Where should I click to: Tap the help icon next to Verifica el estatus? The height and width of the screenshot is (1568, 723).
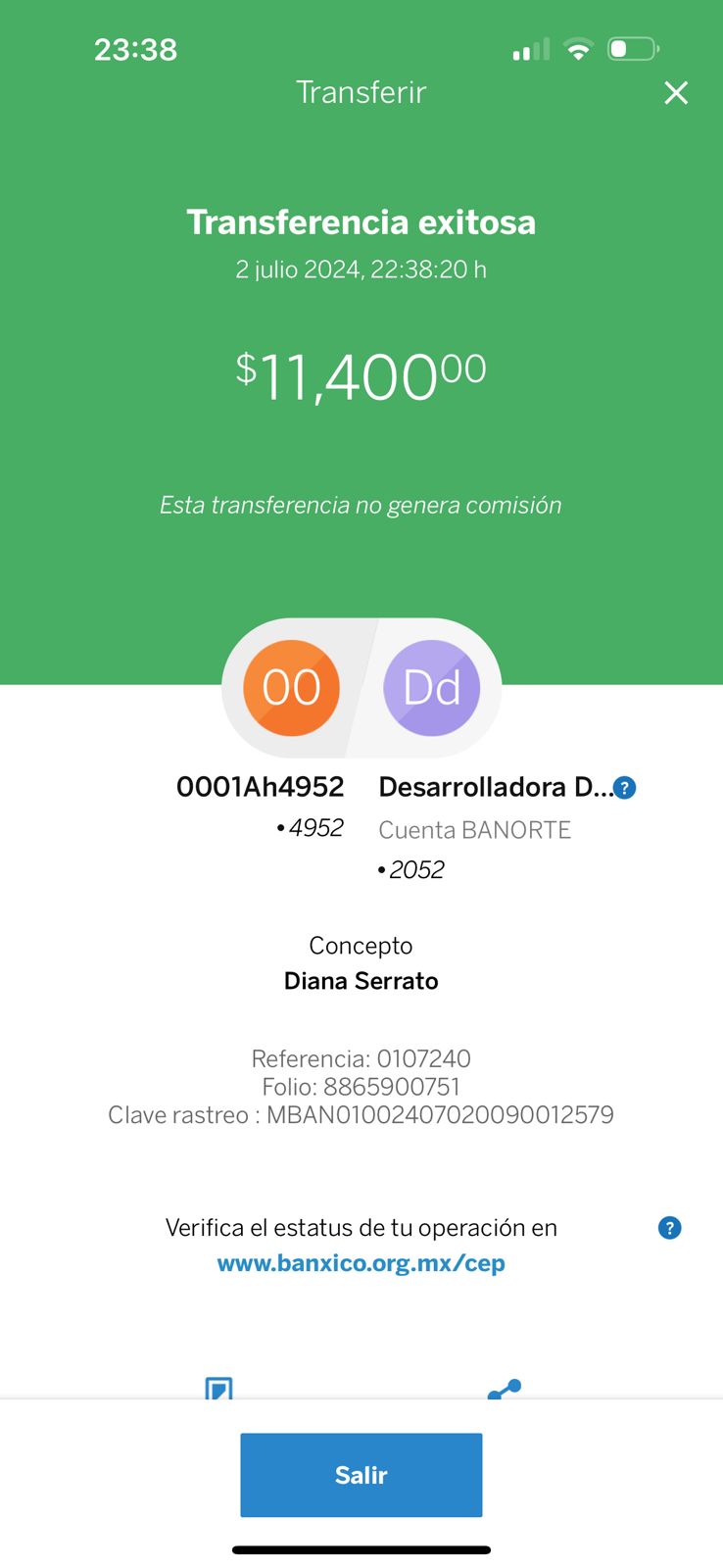tap(669, 1228)
